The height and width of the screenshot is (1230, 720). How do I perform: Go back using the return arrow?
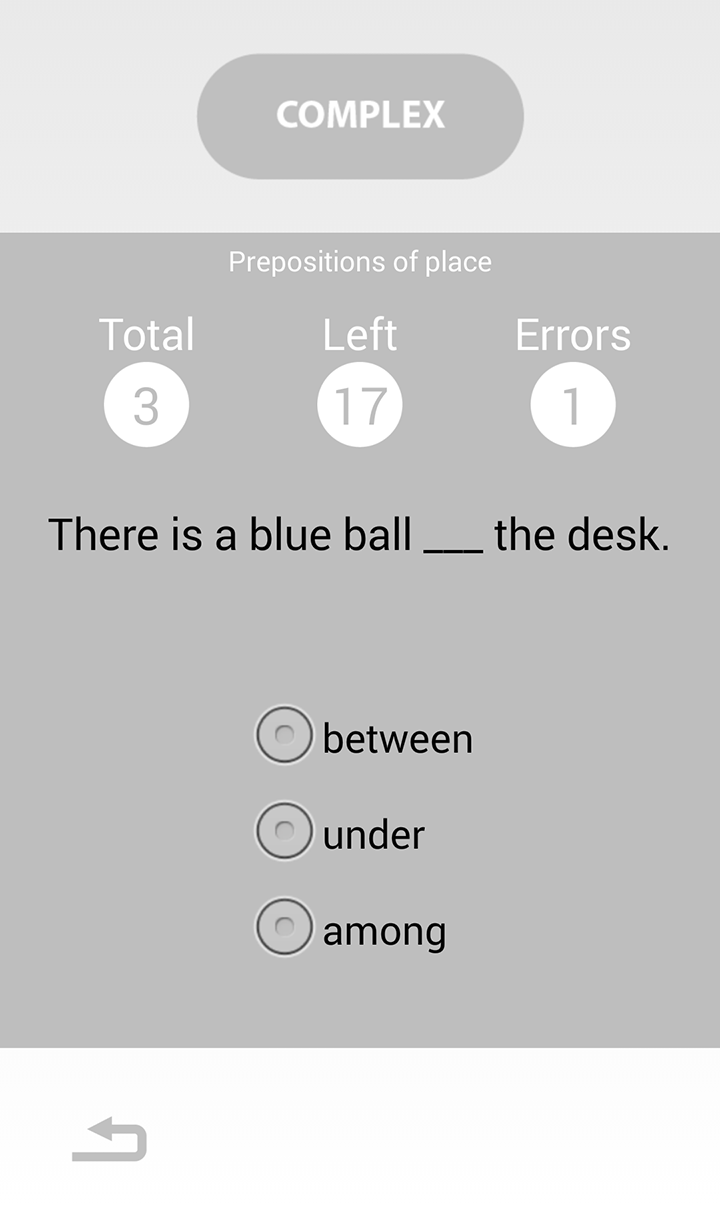click(x=110, y=1141)
